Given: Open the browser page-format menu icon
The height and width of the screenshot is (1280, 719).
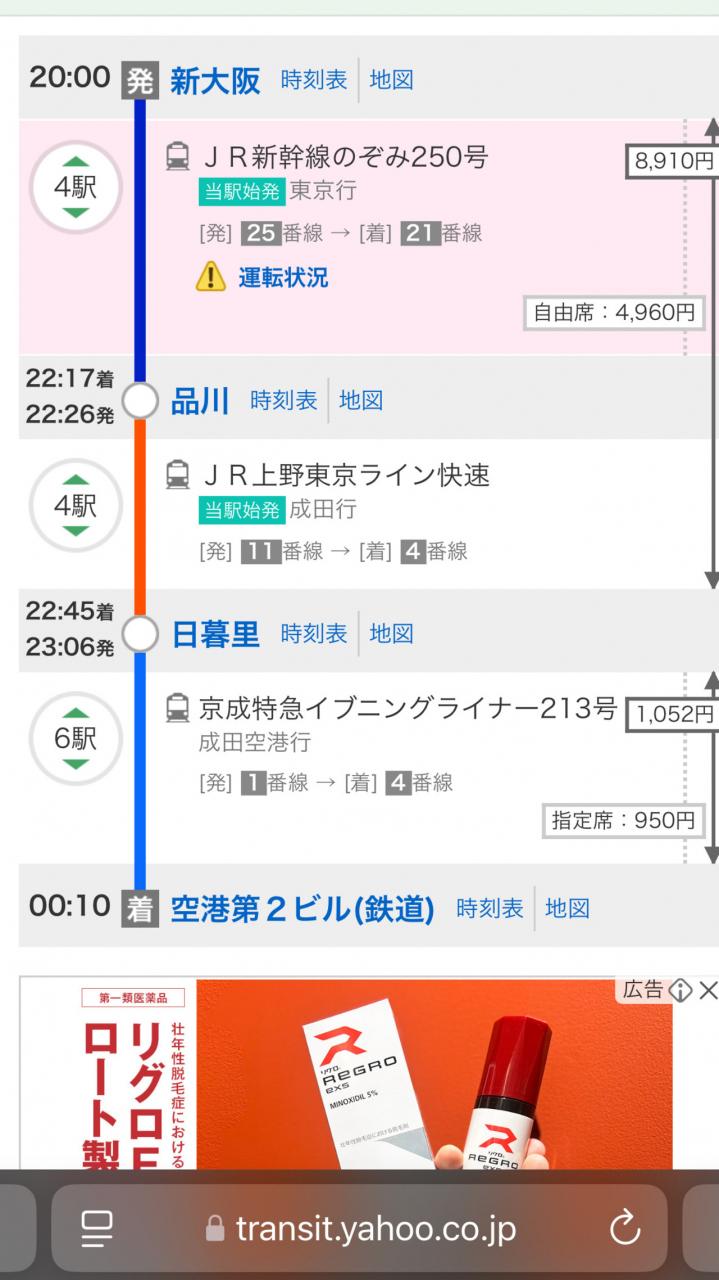Looking at the screenshot, I should (97, 1228).
